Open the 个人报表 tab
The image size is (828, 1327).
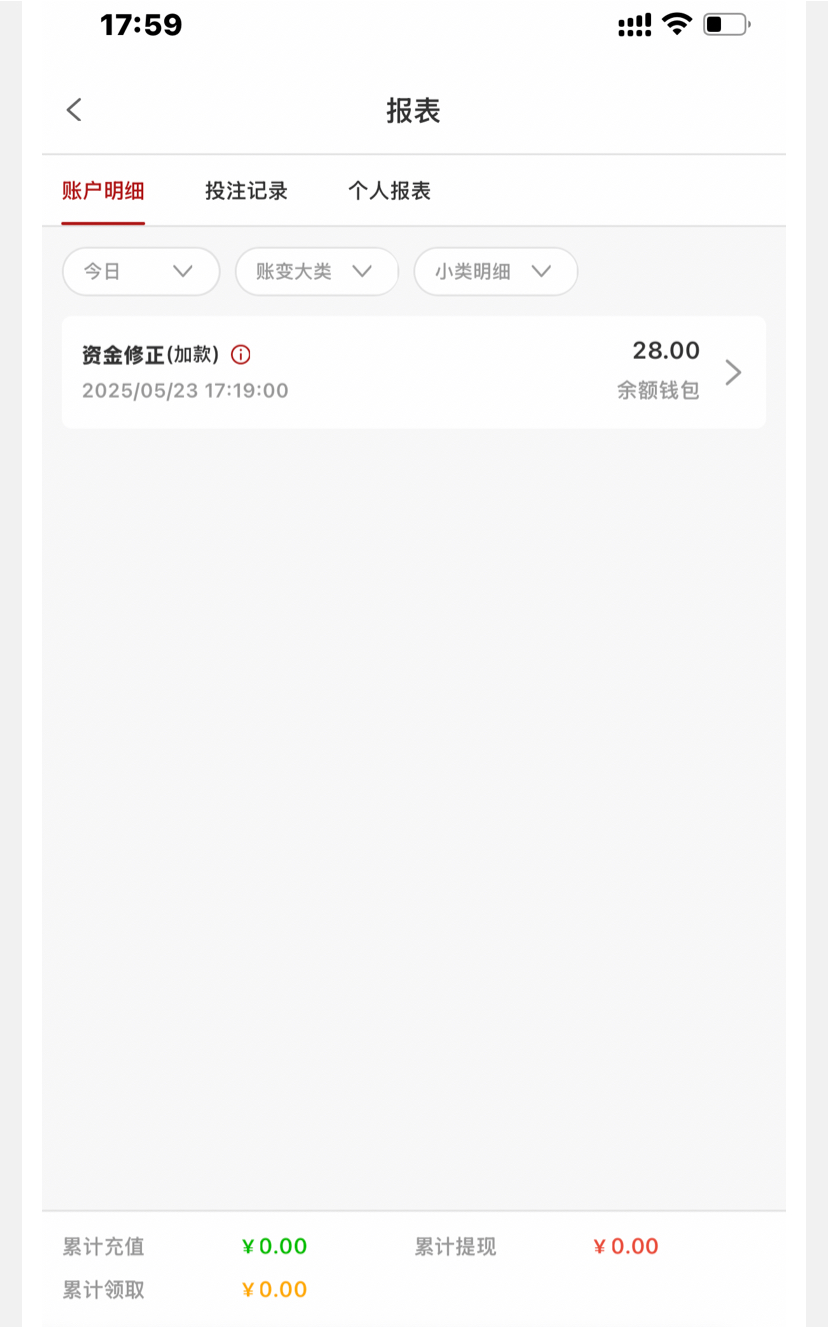(389, 191)
